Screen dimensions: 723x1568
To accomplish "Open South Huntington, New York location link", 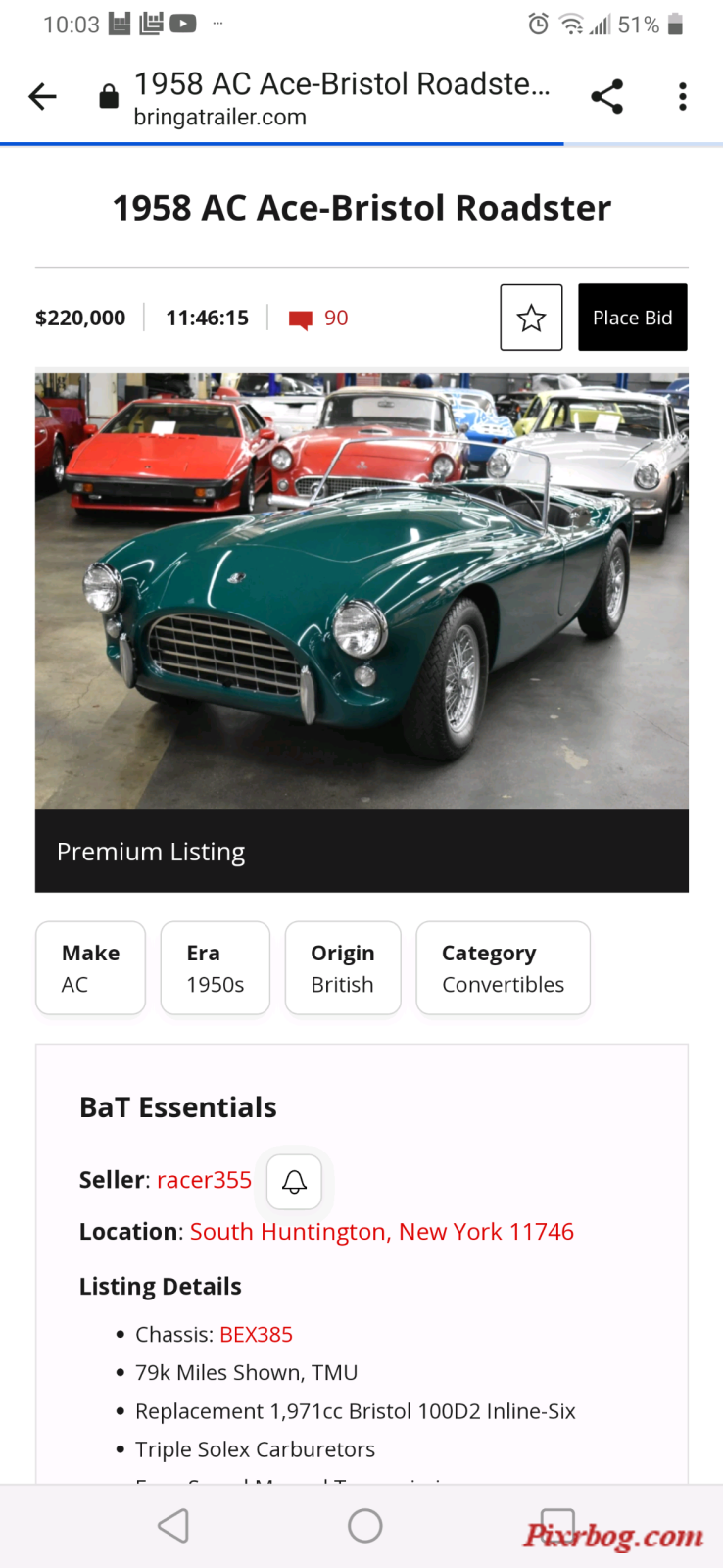I will [381, 1232].
